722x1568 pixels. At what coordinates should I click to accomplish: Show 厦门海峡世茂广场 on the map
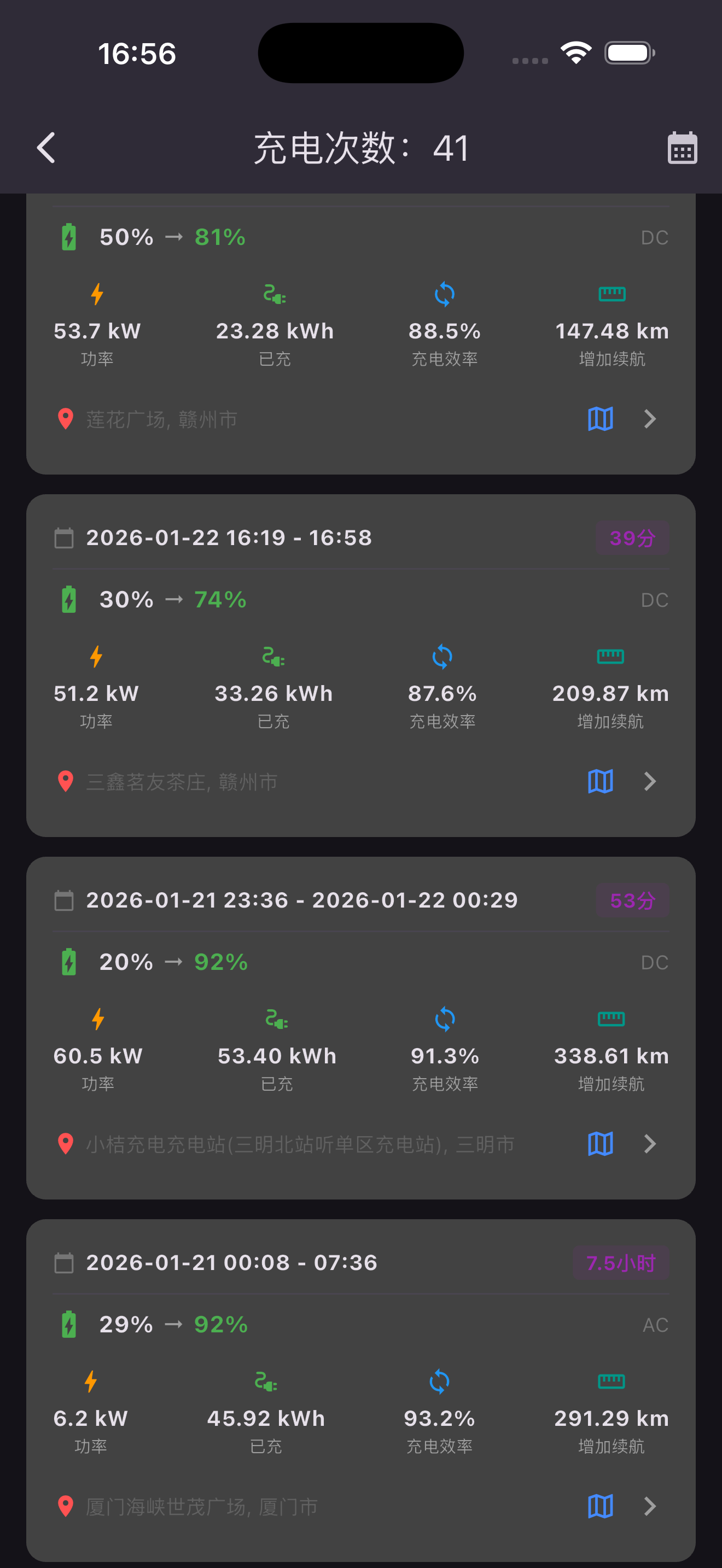pyautogui.click(x=599, y=1506)
